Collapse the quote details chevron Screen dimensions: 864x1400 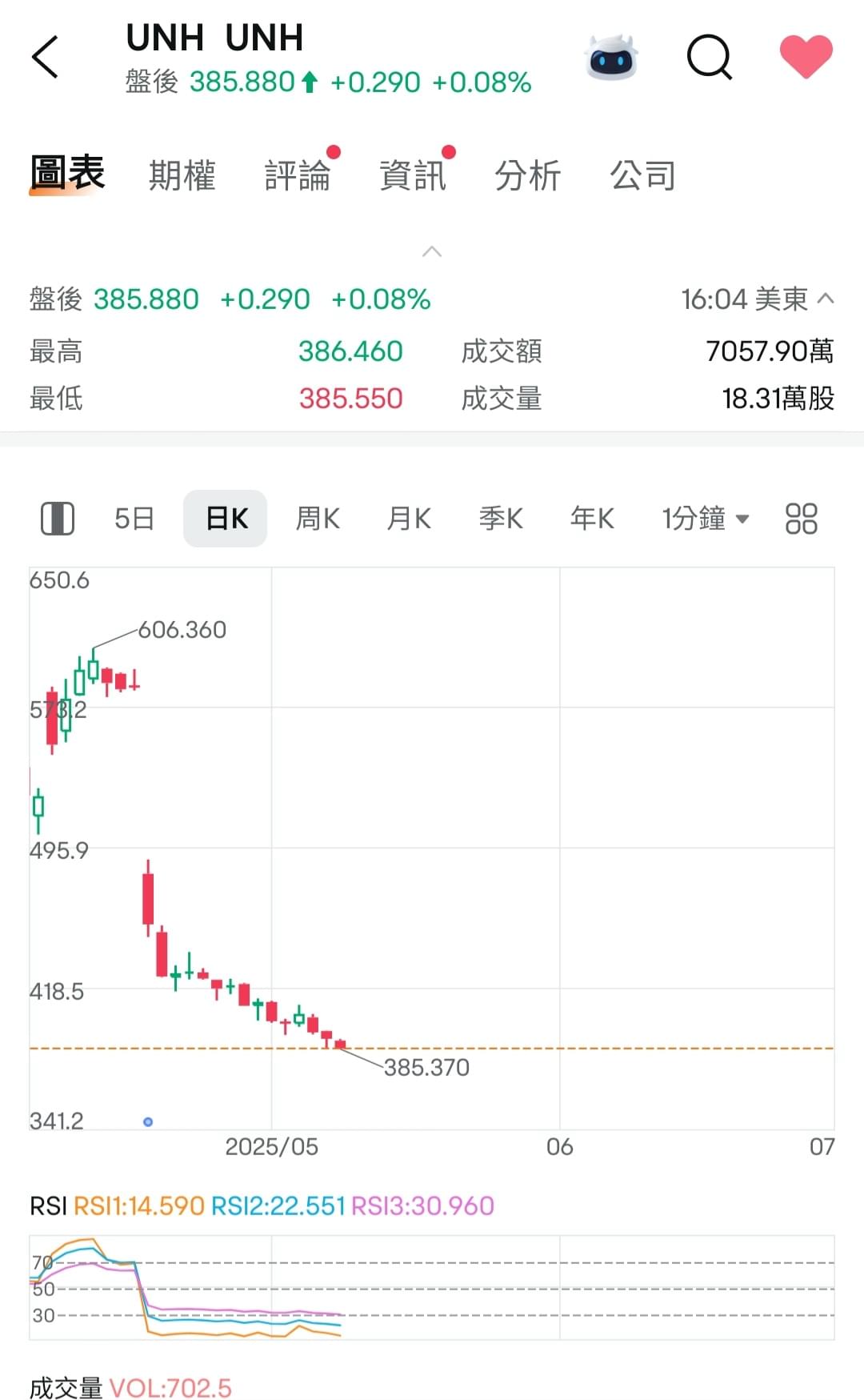432,252
